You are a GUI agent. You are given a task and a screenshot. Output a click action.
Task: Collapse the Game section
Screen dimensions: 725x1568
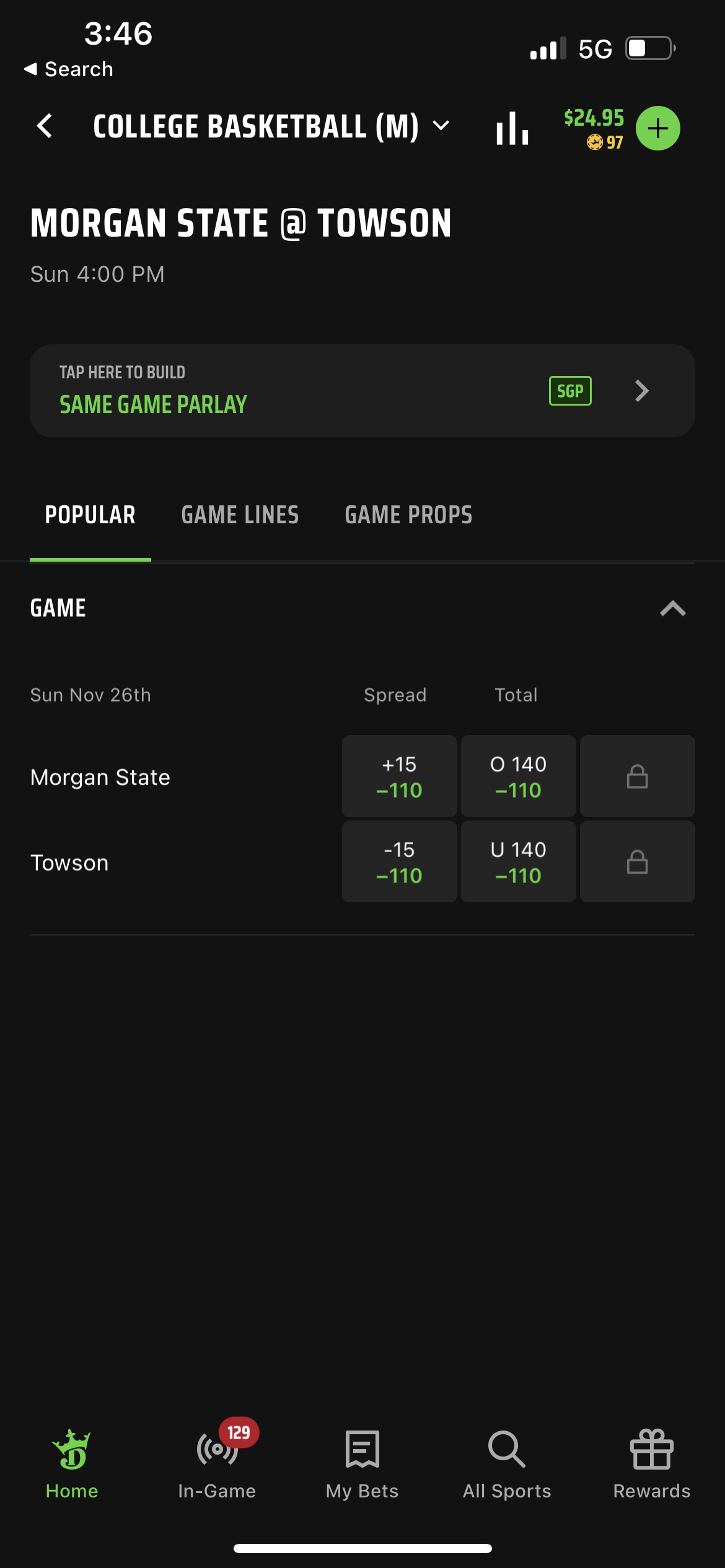[673, 609]
